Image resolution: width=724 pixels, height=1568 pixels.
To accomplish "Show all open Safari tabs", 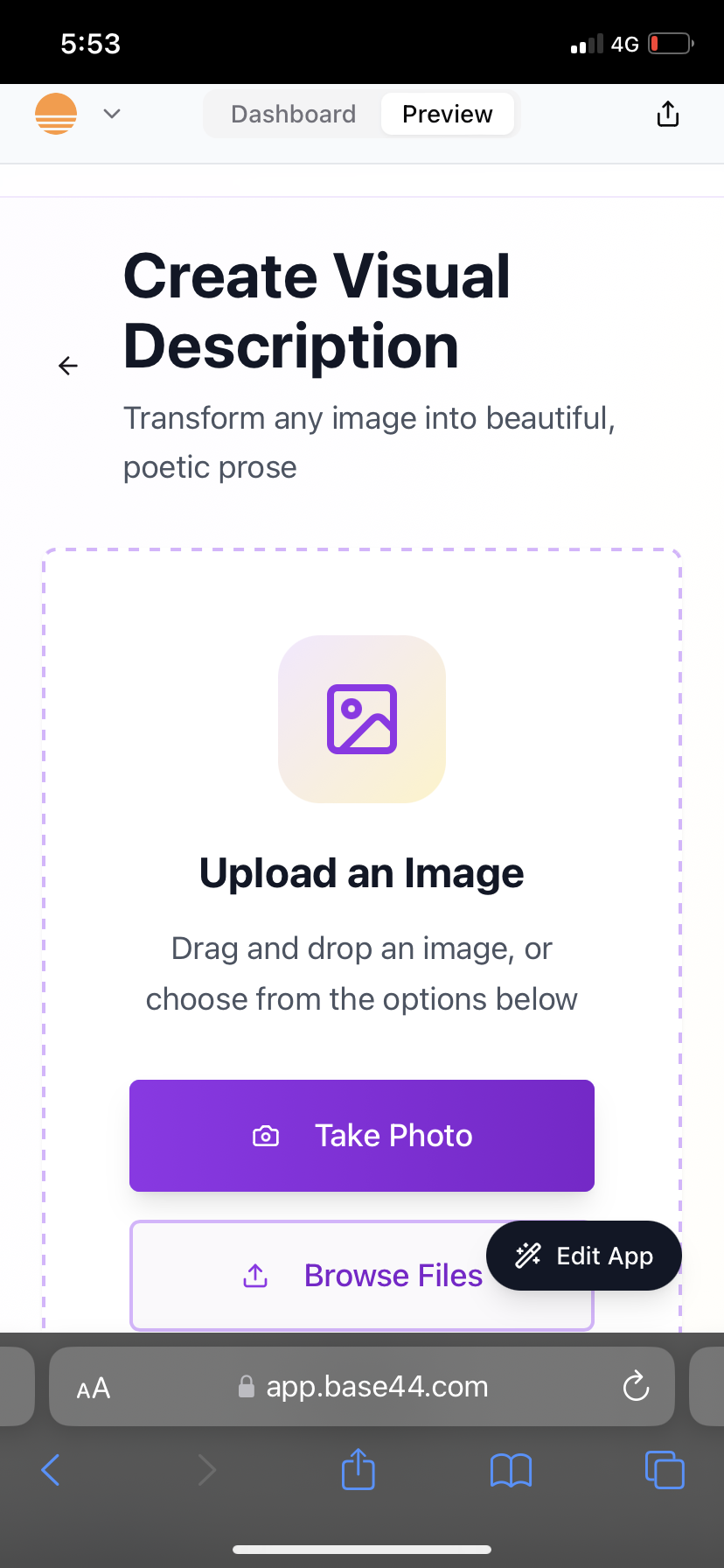I will click(x=665, y=1470).
